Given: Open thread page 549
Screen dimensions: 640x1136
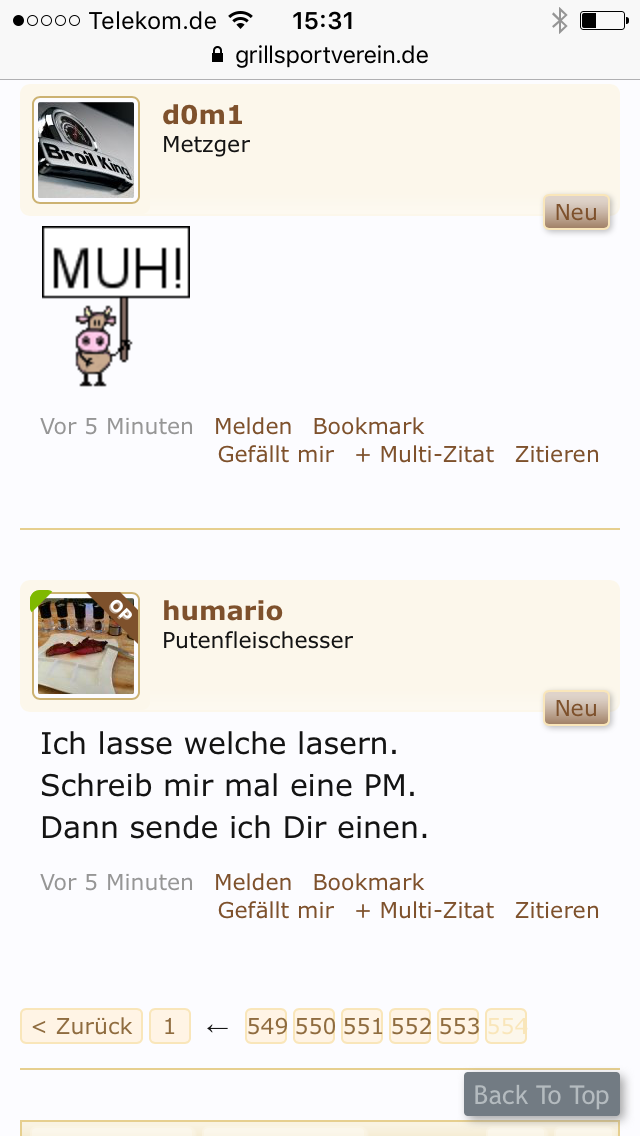Looking at the screenshot, I should coord(267,1026).
